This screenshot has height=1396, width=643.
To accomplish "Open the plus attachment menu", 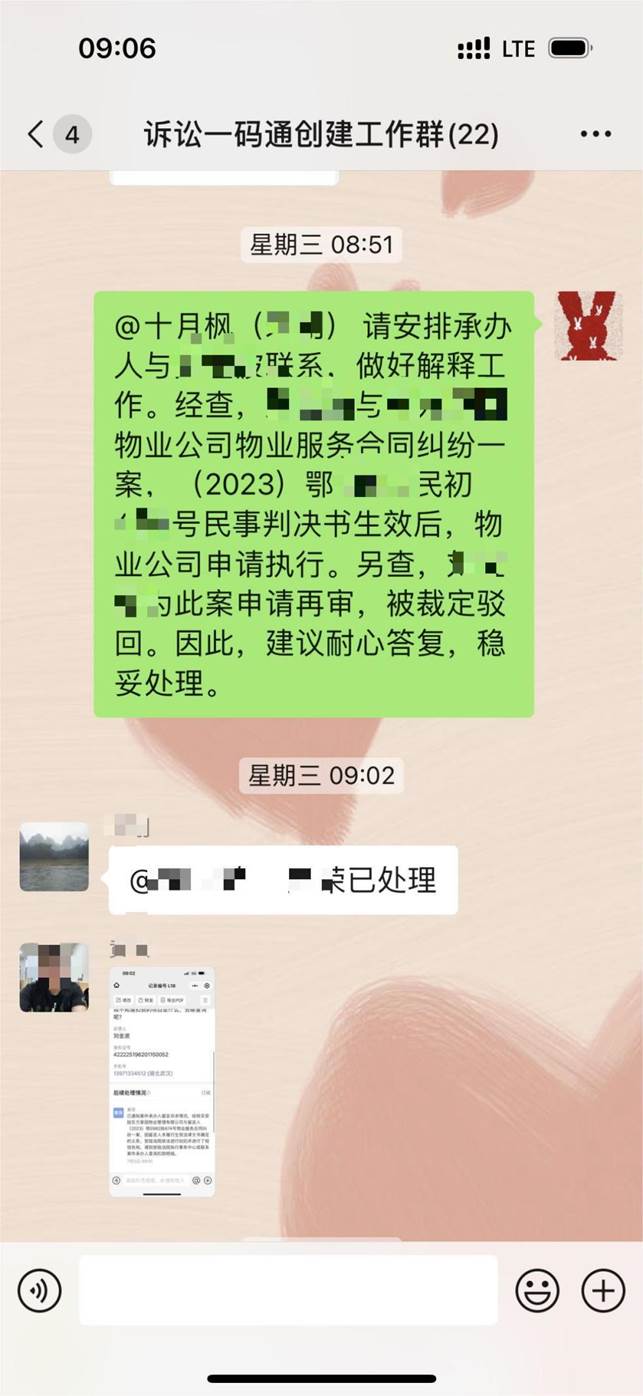I will click(x=603, y=1291).
